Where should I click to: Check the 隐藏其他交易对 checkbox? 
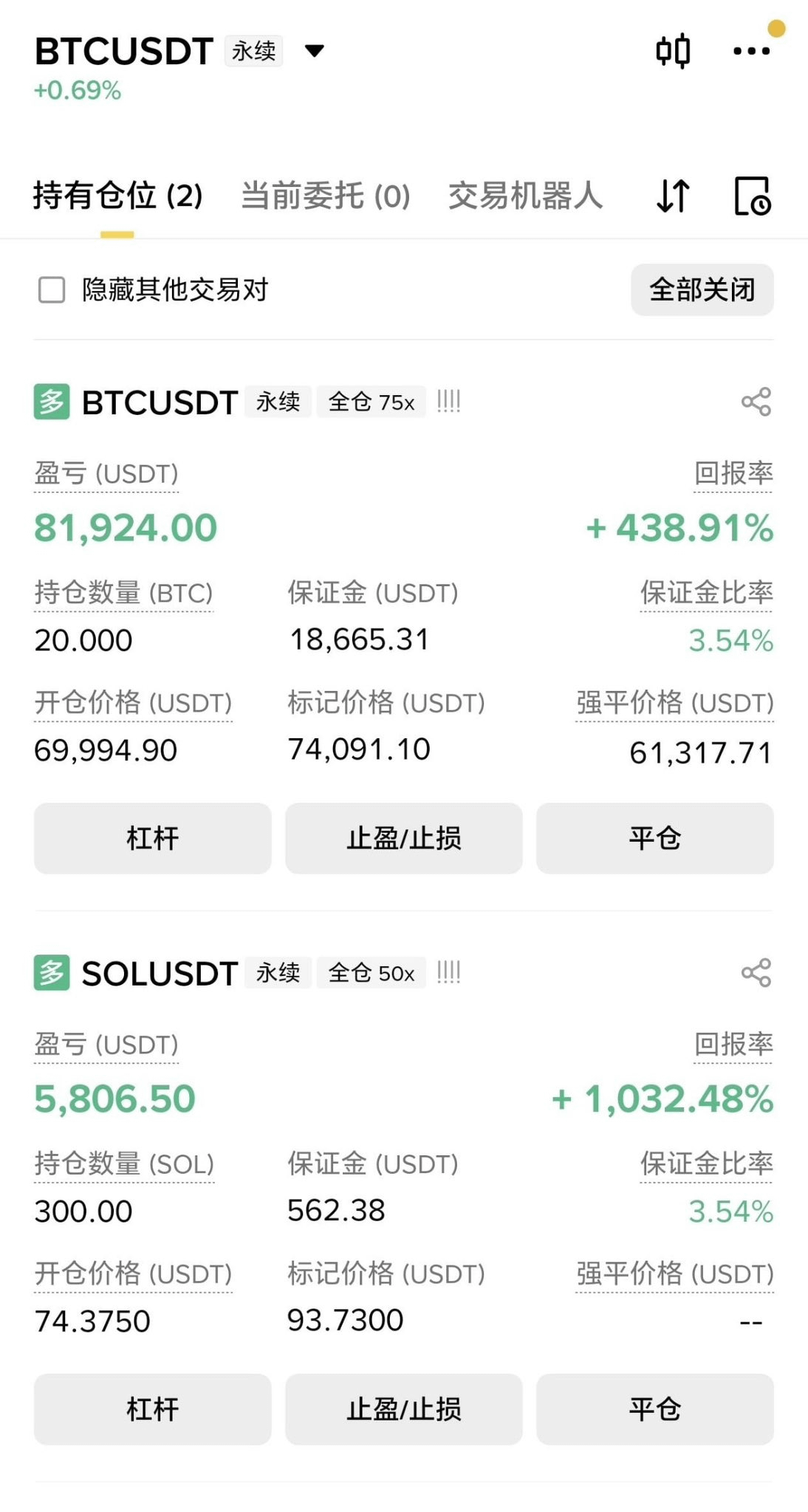tap(52, 290)
